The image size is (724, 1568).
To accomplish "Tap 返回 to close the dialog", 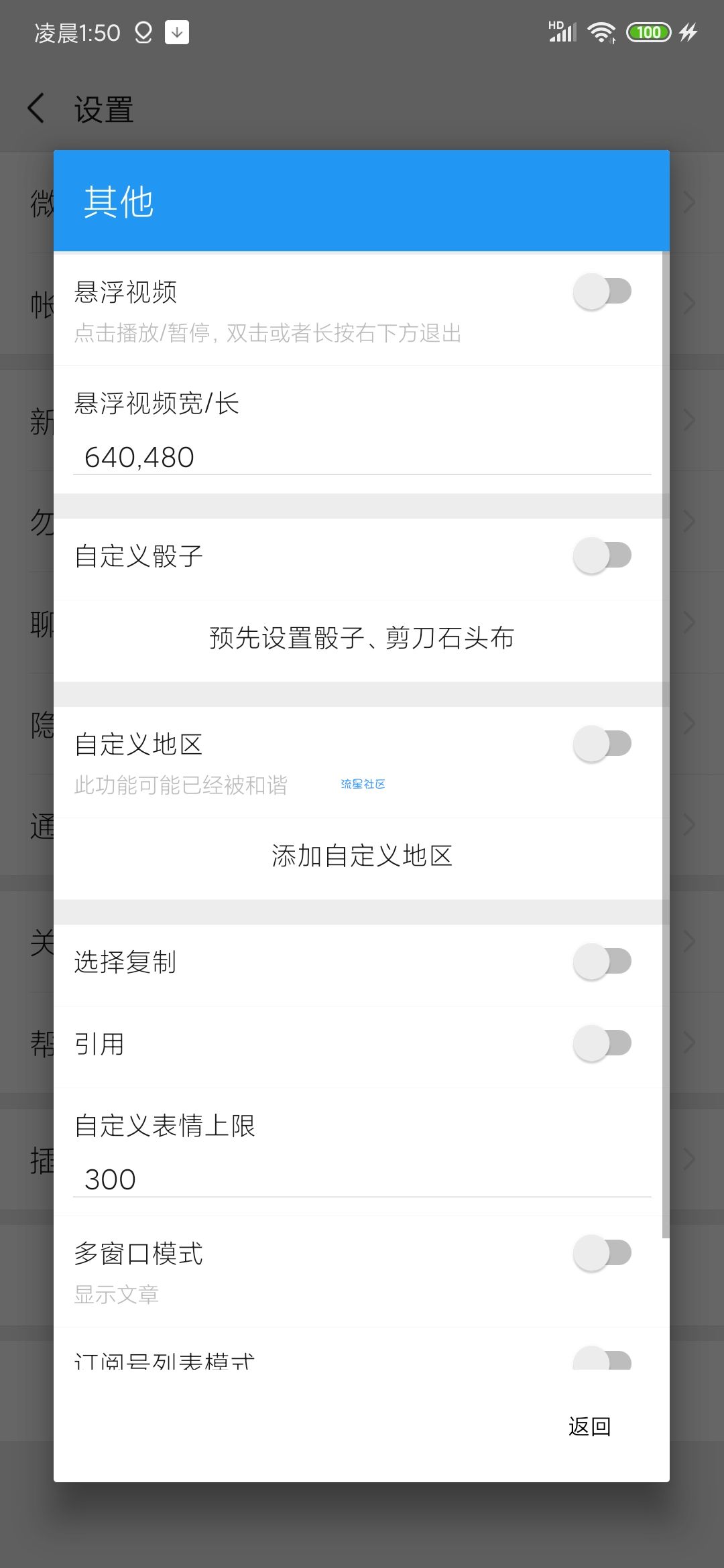I will coord(589,1427).
